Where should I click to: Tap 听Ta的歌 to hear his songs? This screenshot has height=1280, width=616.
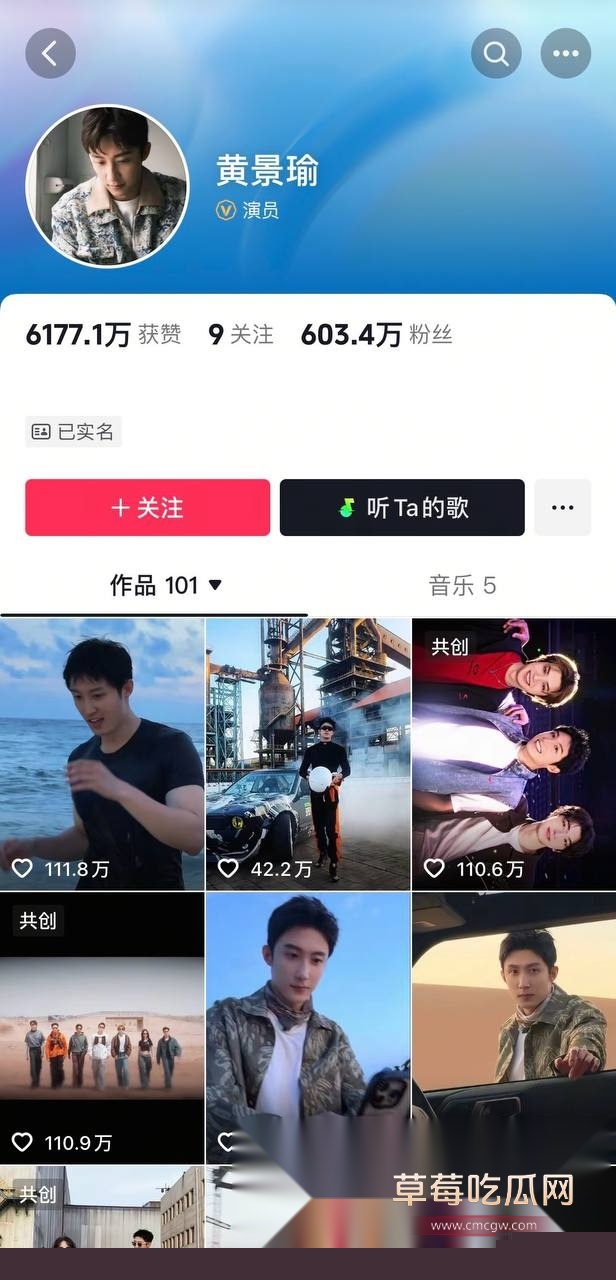click(402, 507)
